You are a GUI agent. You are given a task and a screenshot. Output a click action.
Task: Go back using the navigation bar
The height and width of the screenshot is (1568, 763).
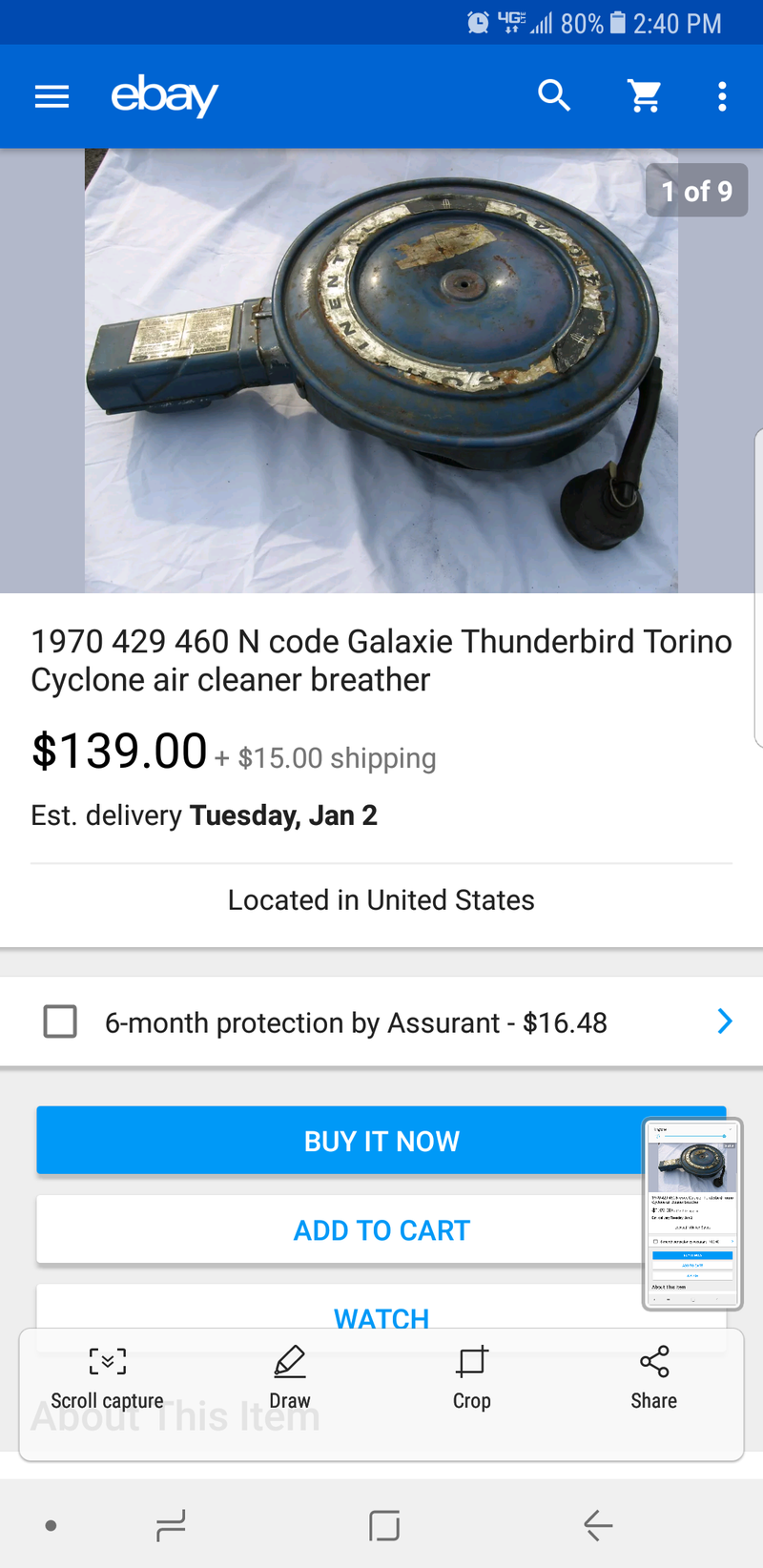pos(598,1525)
